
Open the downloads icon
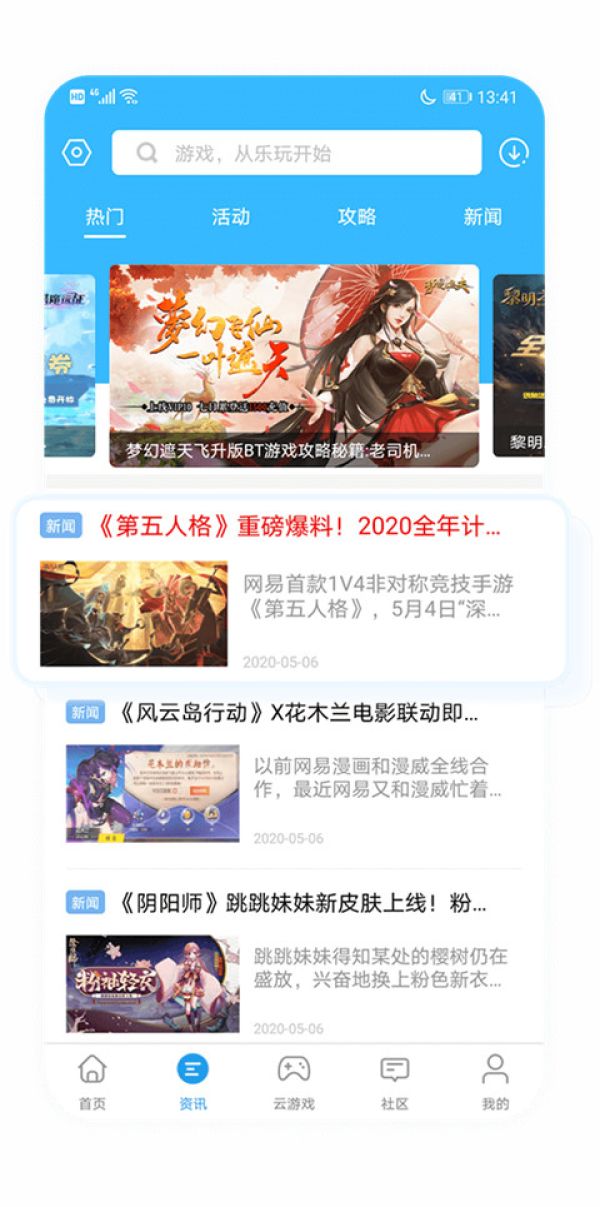[513, 153]
